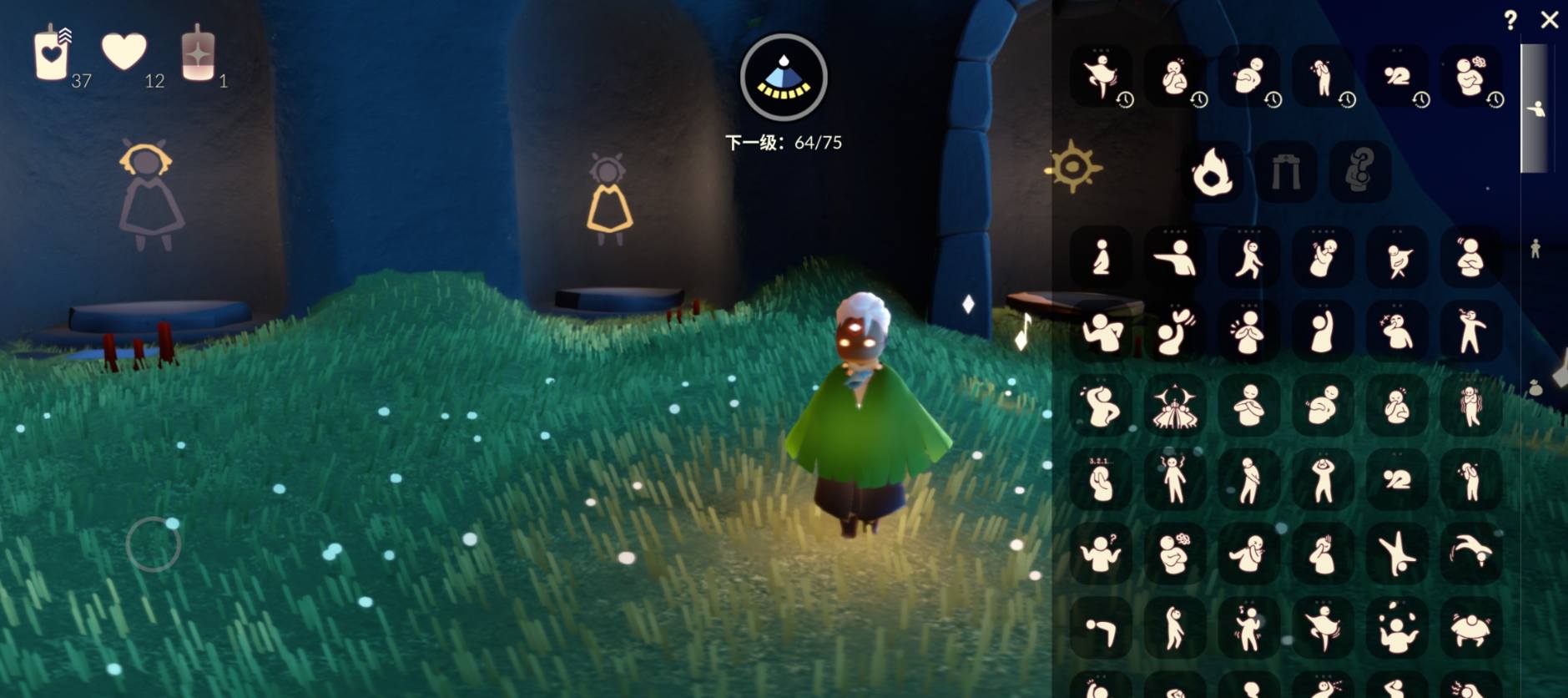Switch to the pointing emotes tab

click(1535, 109)
